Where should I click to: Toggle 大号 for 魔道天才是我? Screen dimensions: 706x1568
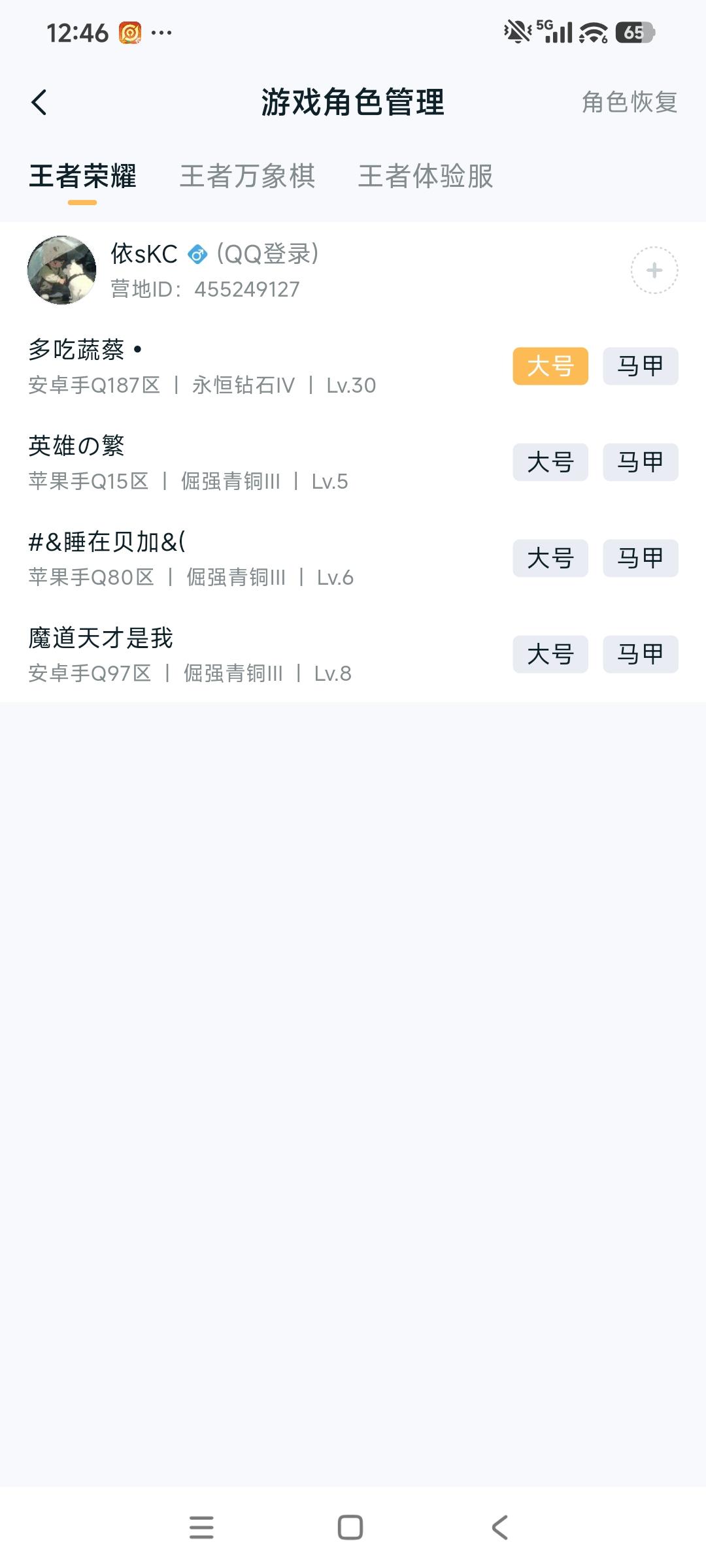(x=550, y=654)
